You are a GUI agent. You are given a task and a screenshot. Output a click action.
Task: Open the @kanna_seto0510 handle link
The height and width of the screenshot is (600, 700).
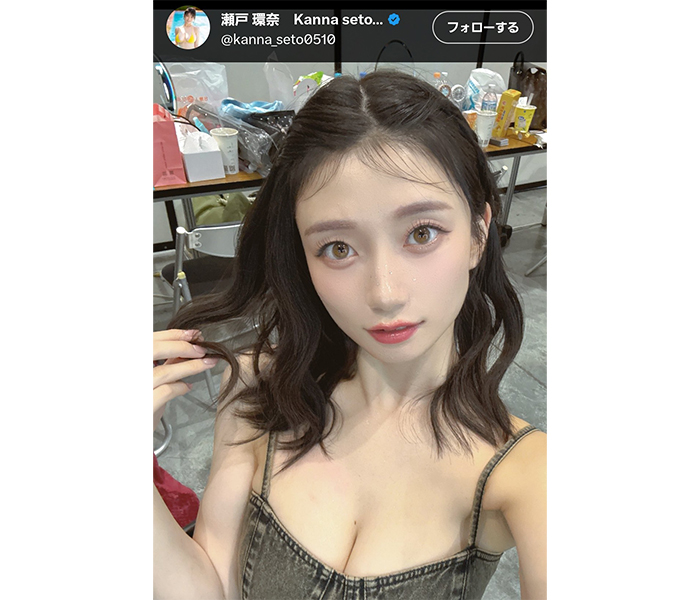(277, 40)
